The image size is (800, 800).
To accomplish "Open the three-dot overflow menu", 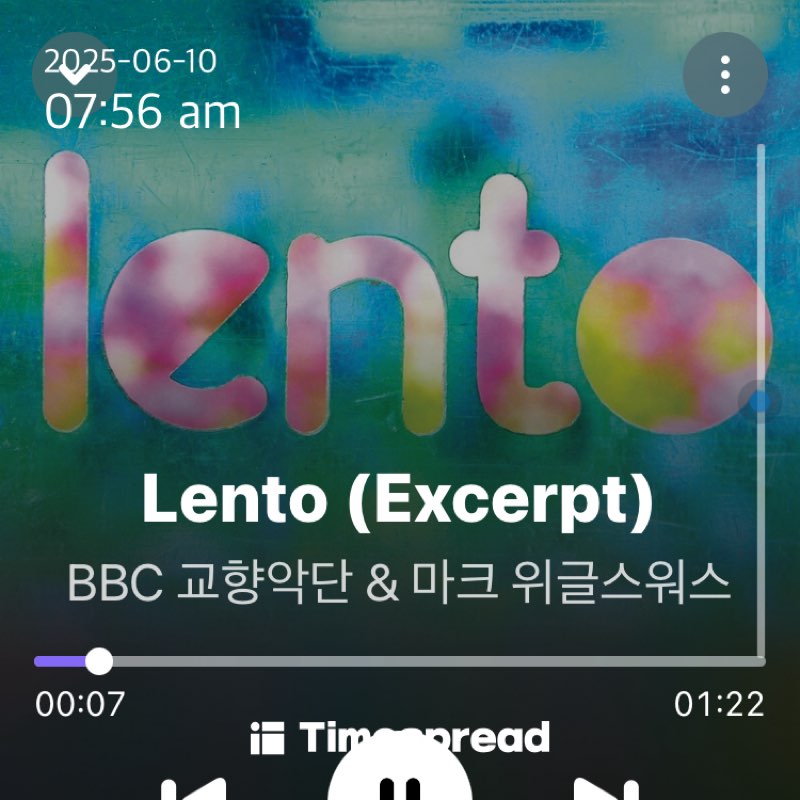I will point(725,75).
